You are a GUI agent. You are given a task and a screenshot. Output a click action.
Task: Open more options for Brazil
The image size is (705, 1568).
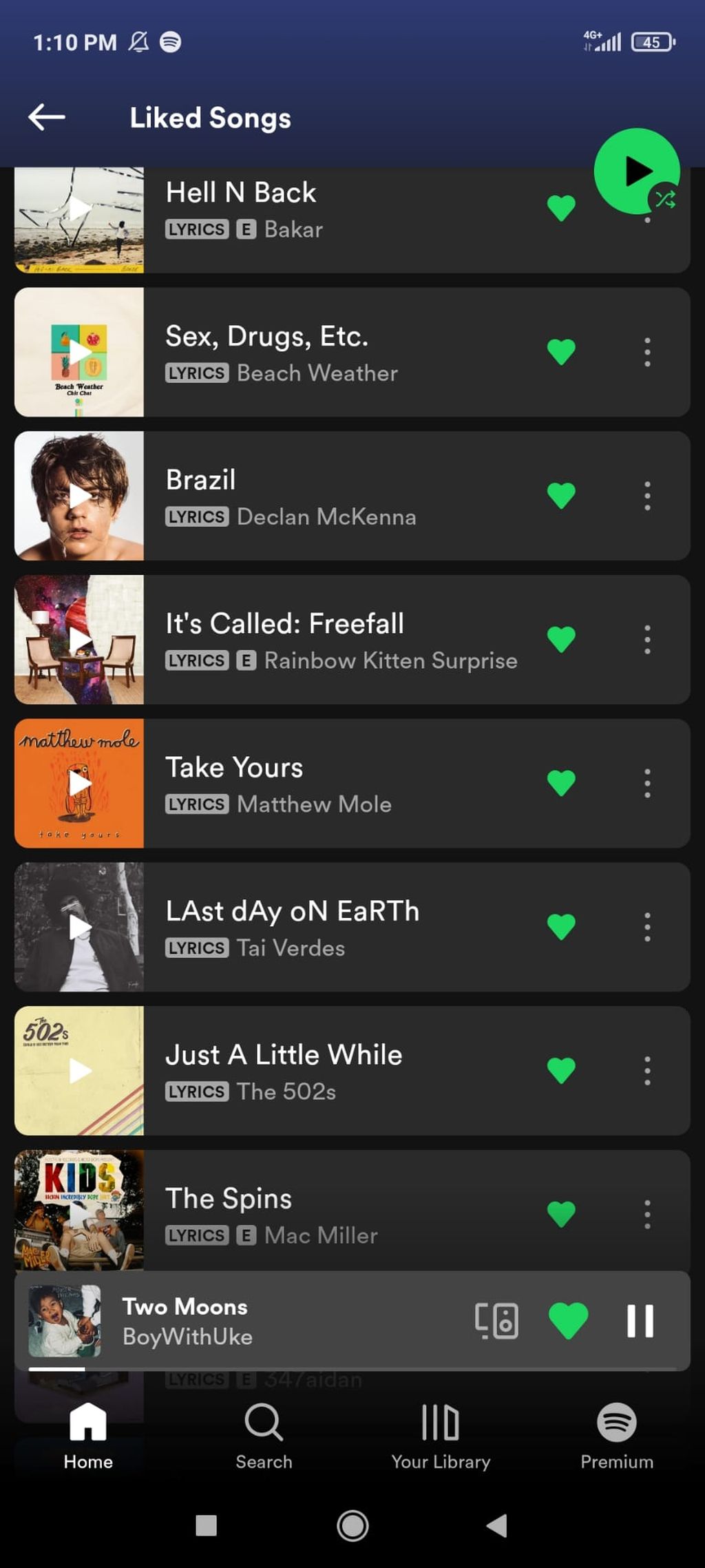pos(647,496)
